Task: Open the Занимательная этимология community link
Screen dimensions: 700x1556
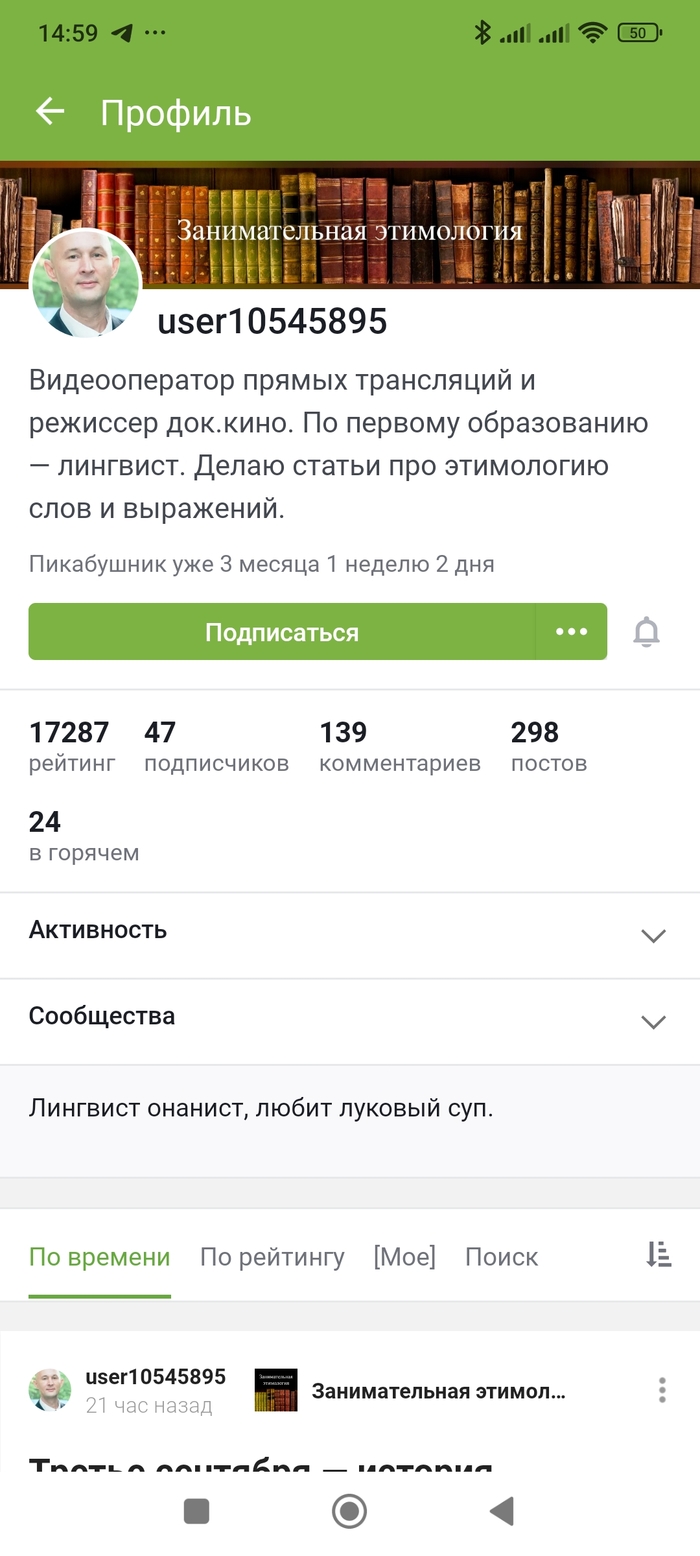Action: pyautogui.click(x=437, y=1391)
